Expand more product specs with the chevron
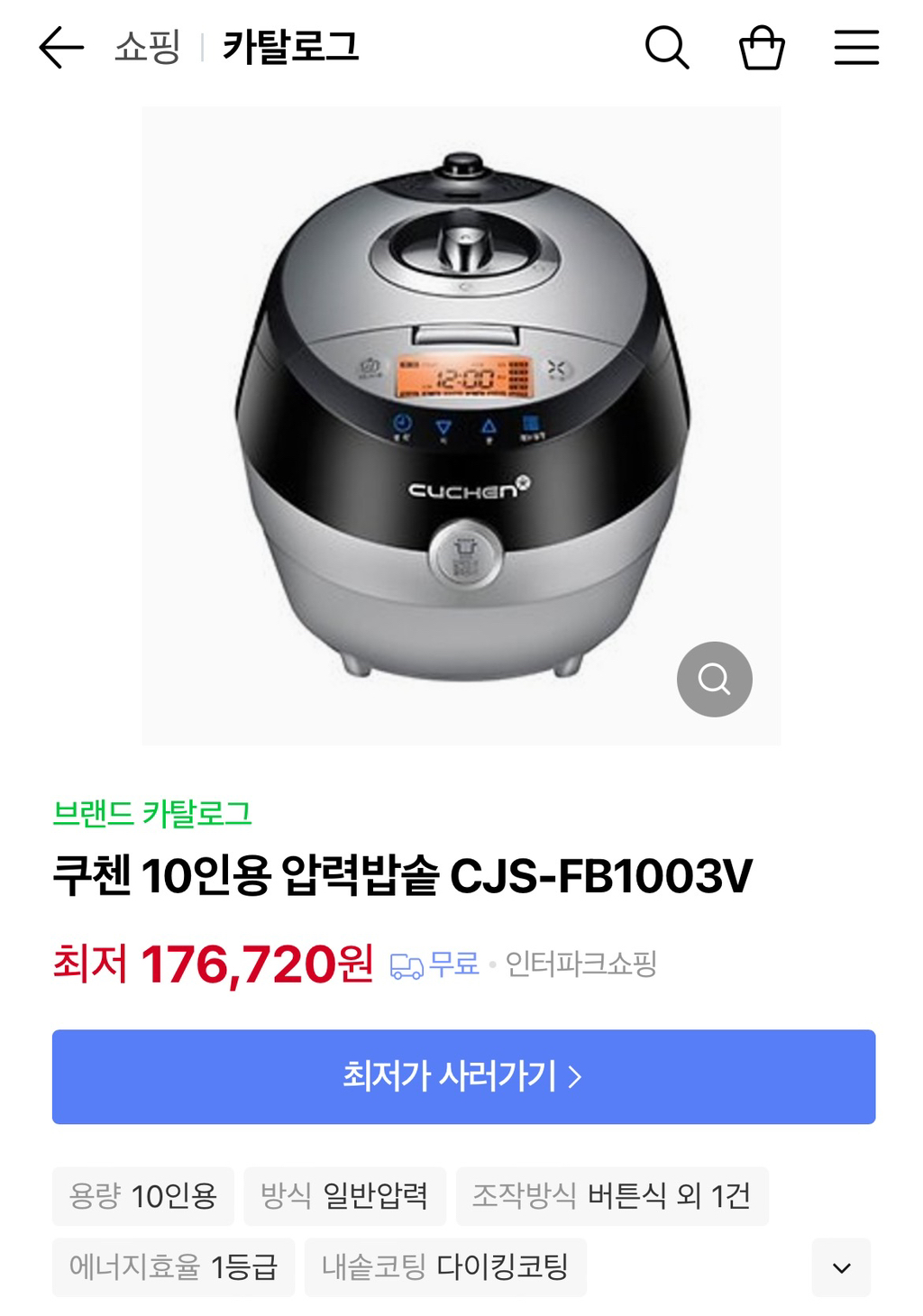The image size is (923, 1316). (842, 1266)
